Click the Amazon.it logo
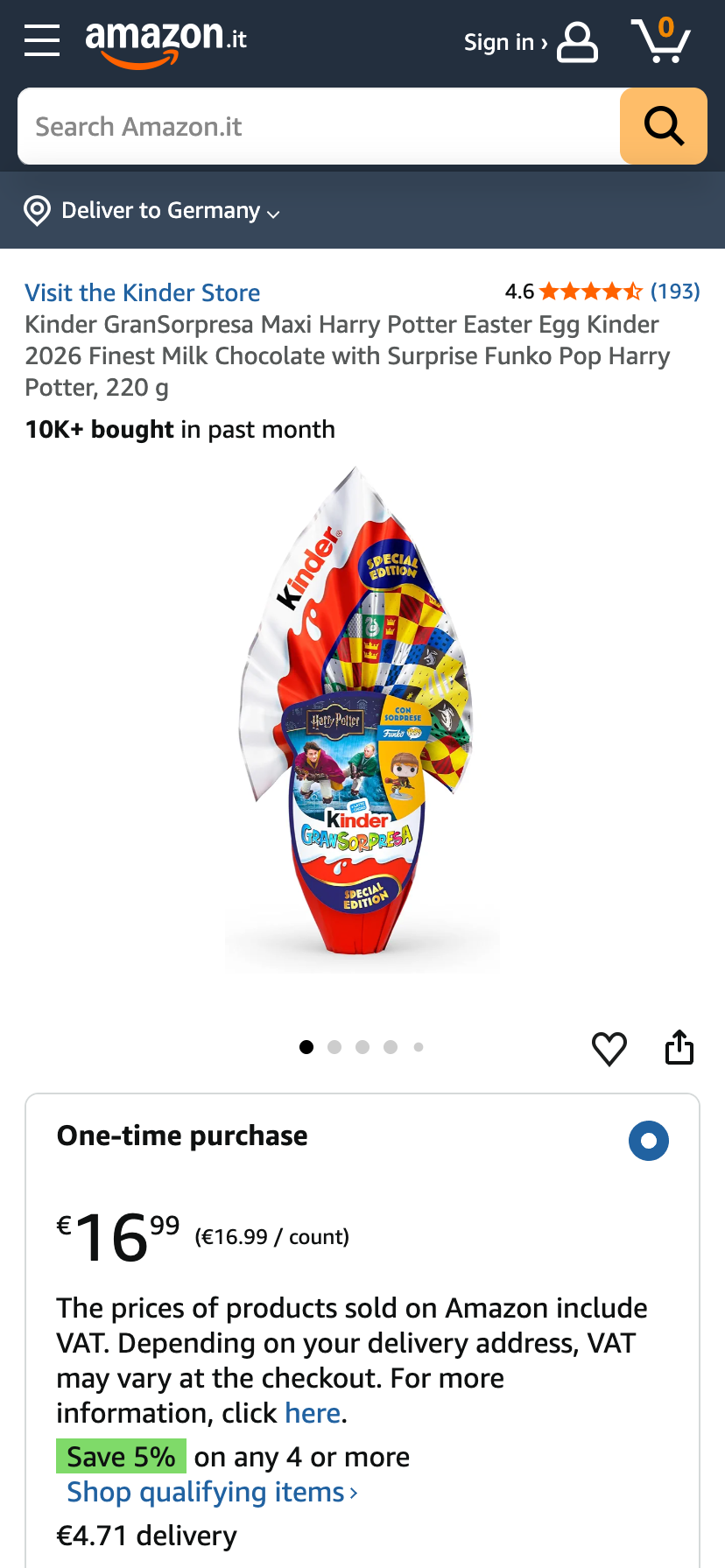Image resolution: width=725 pixels, height=1568 pixels. [x=166, y=39]
